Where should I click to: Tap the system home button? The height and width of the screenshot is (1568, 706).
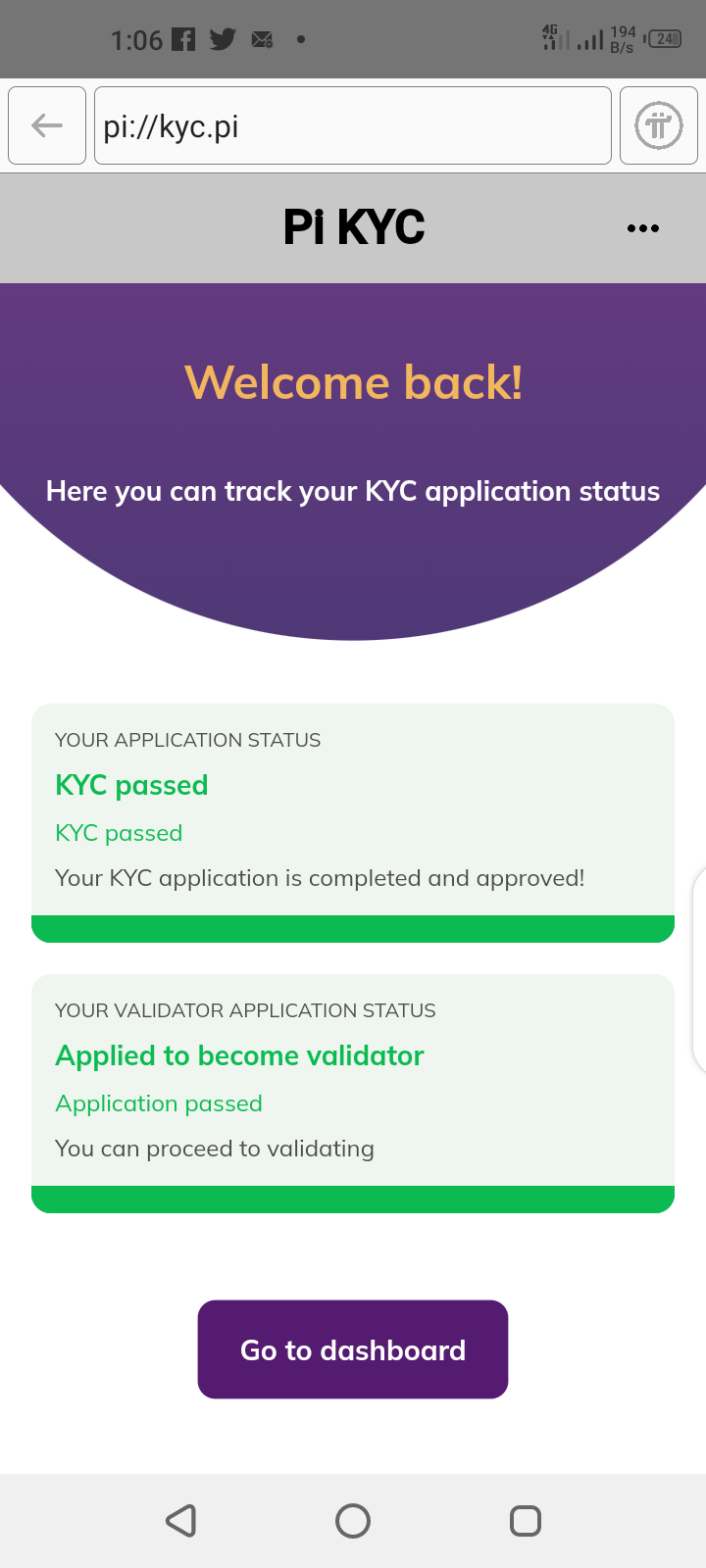click(353, 1521)
